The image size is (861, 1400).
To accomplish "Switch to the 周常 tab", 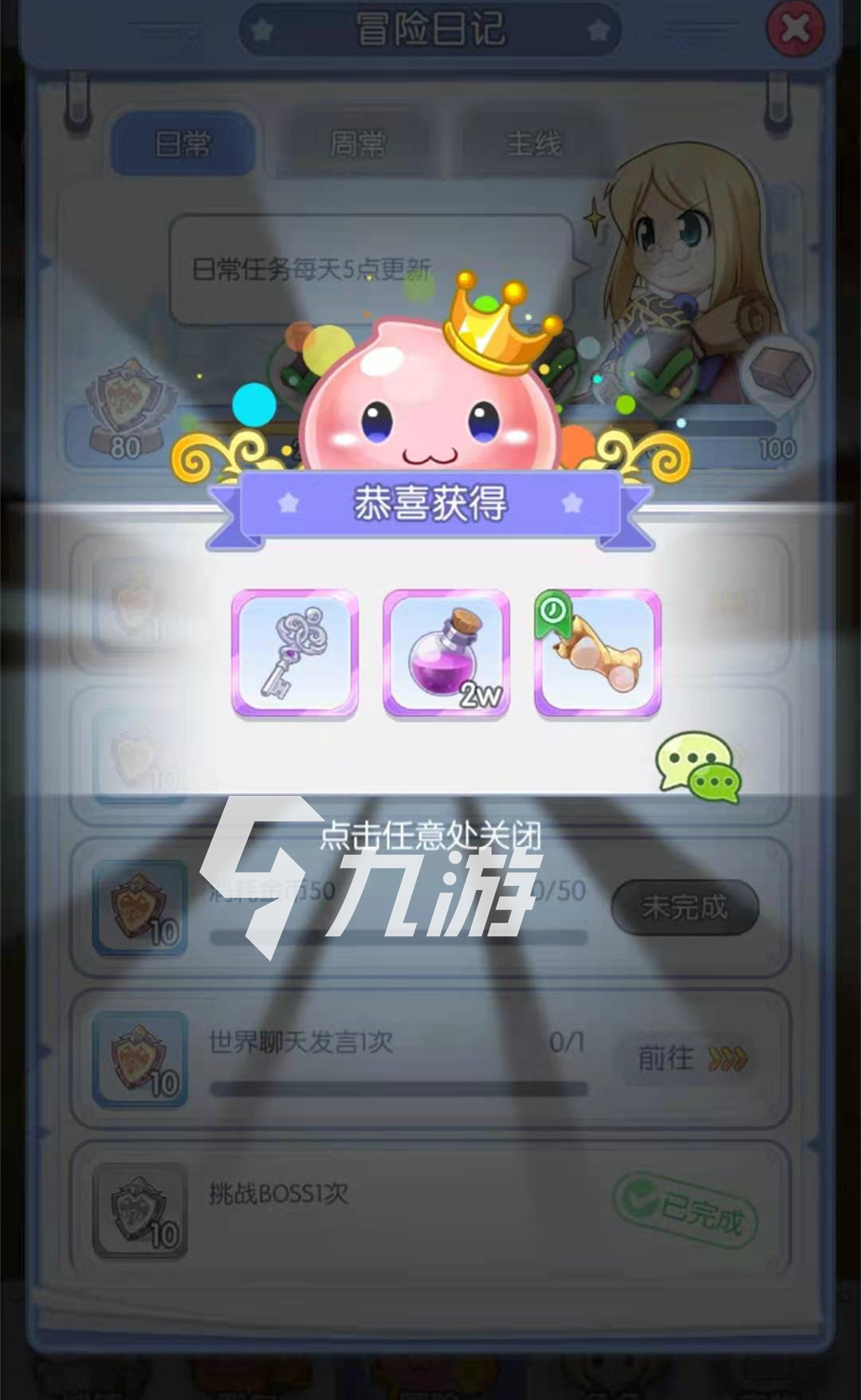I will [358, 144].
